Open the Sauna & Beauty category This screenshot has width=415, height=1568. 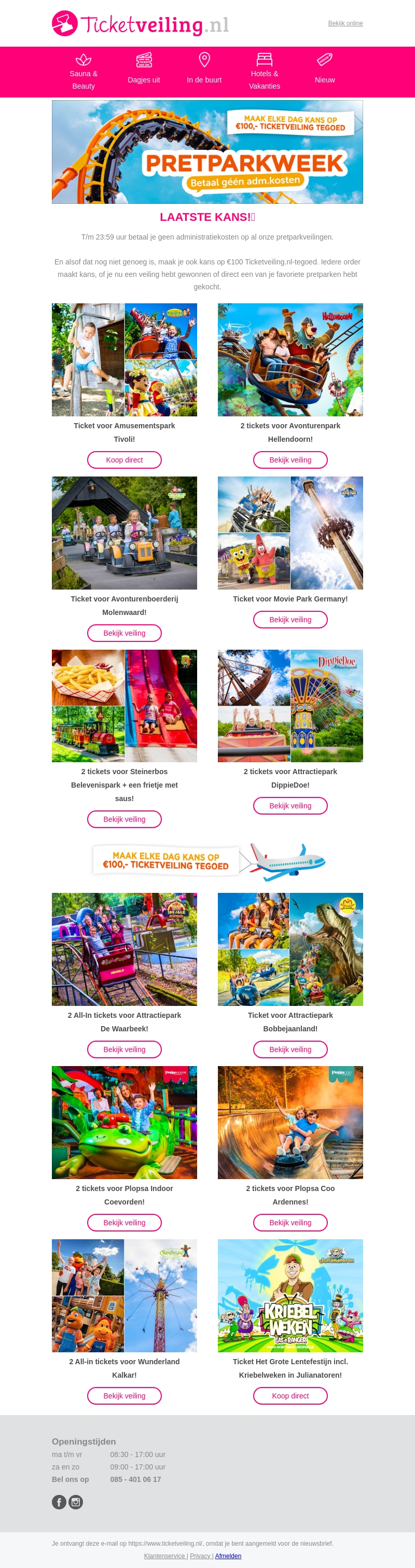[84, 72]
